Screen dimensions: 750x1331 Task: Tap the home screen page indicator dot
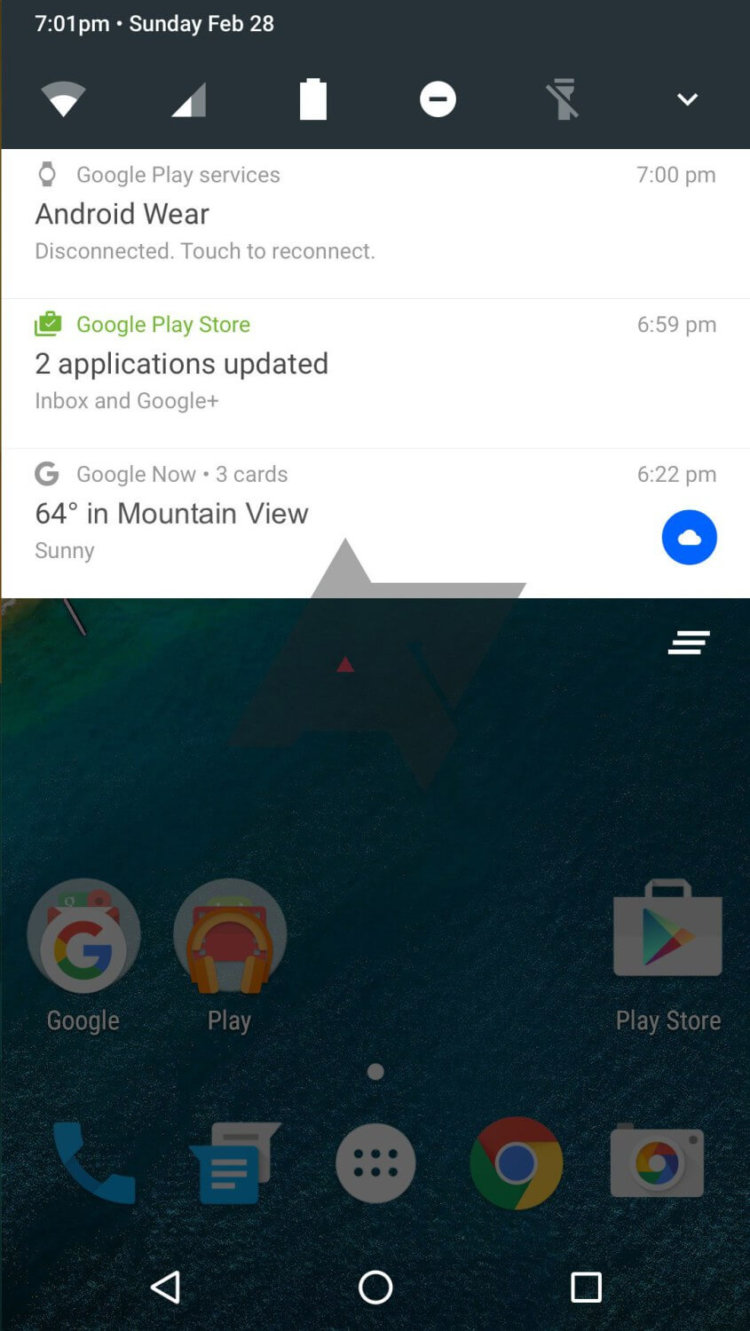click(x=375, y=1071)
